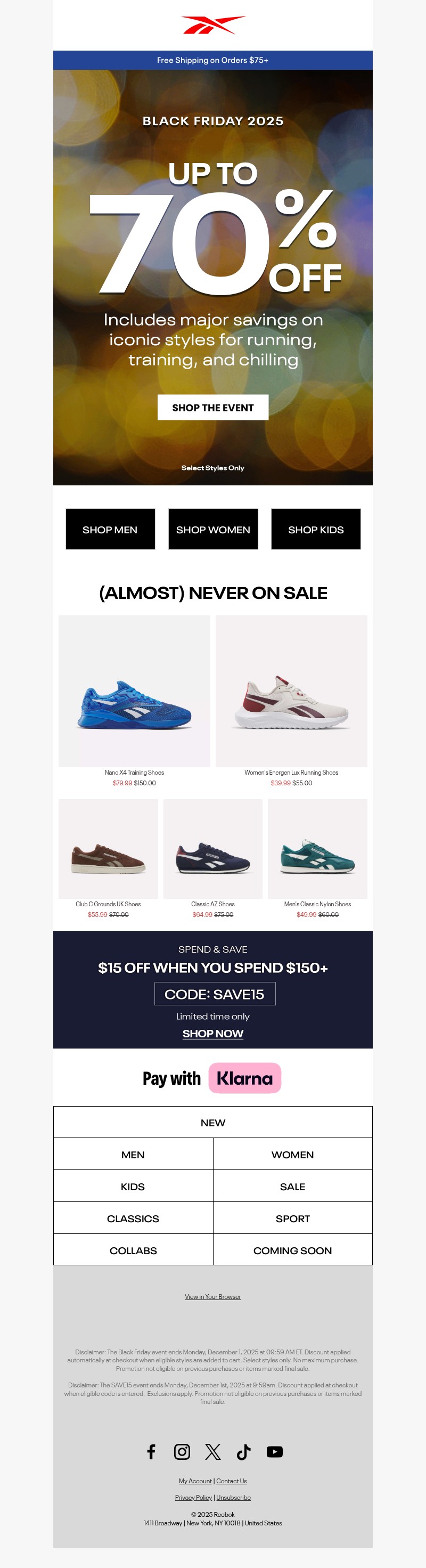
Task: Tap the SHOP NOW link under SAVE15
Action: [212, 1033]
